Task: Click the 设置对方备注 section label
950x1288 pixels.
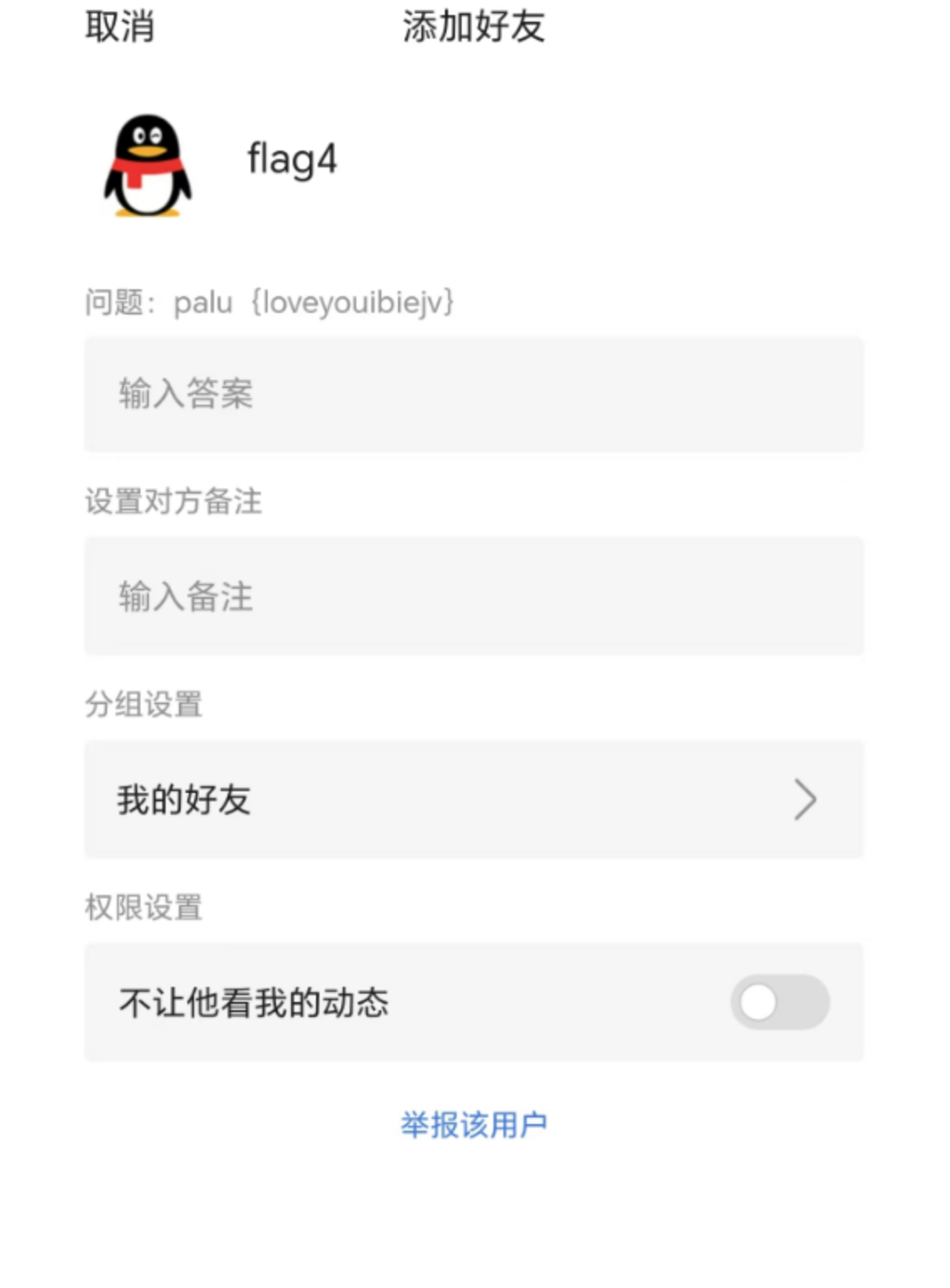Action: [x=174, y=503]
